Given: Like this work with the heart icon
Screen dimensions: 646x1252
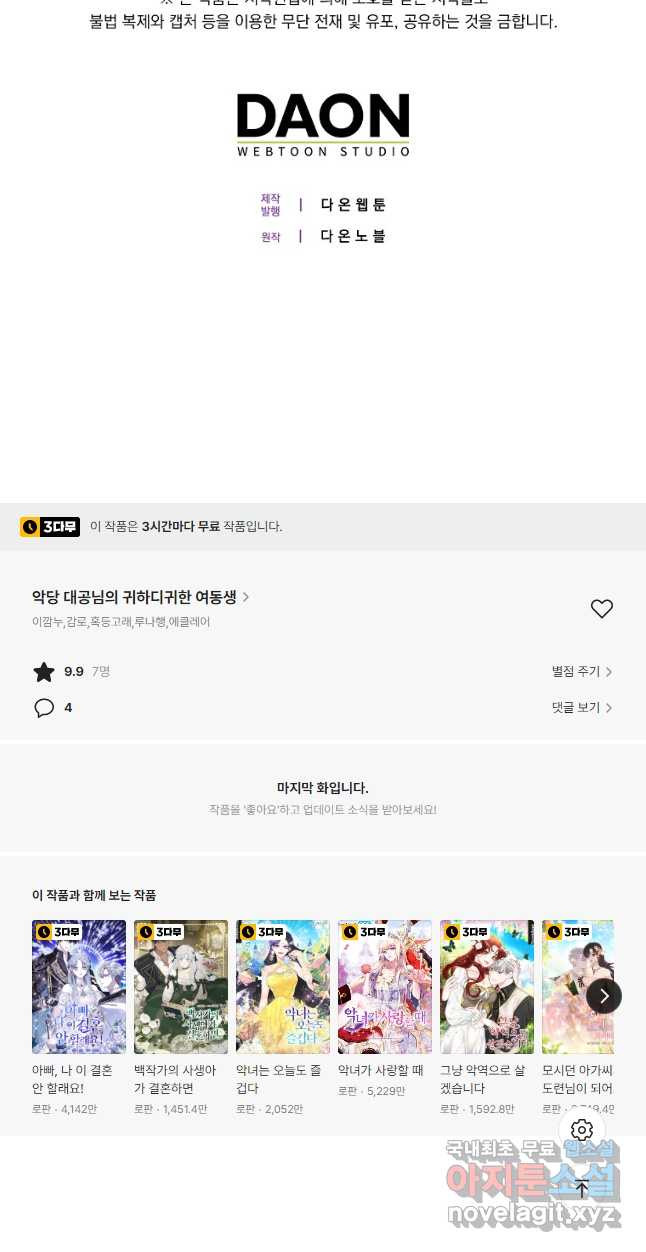Looking at the screenshot, I should [x=601, y=608].
